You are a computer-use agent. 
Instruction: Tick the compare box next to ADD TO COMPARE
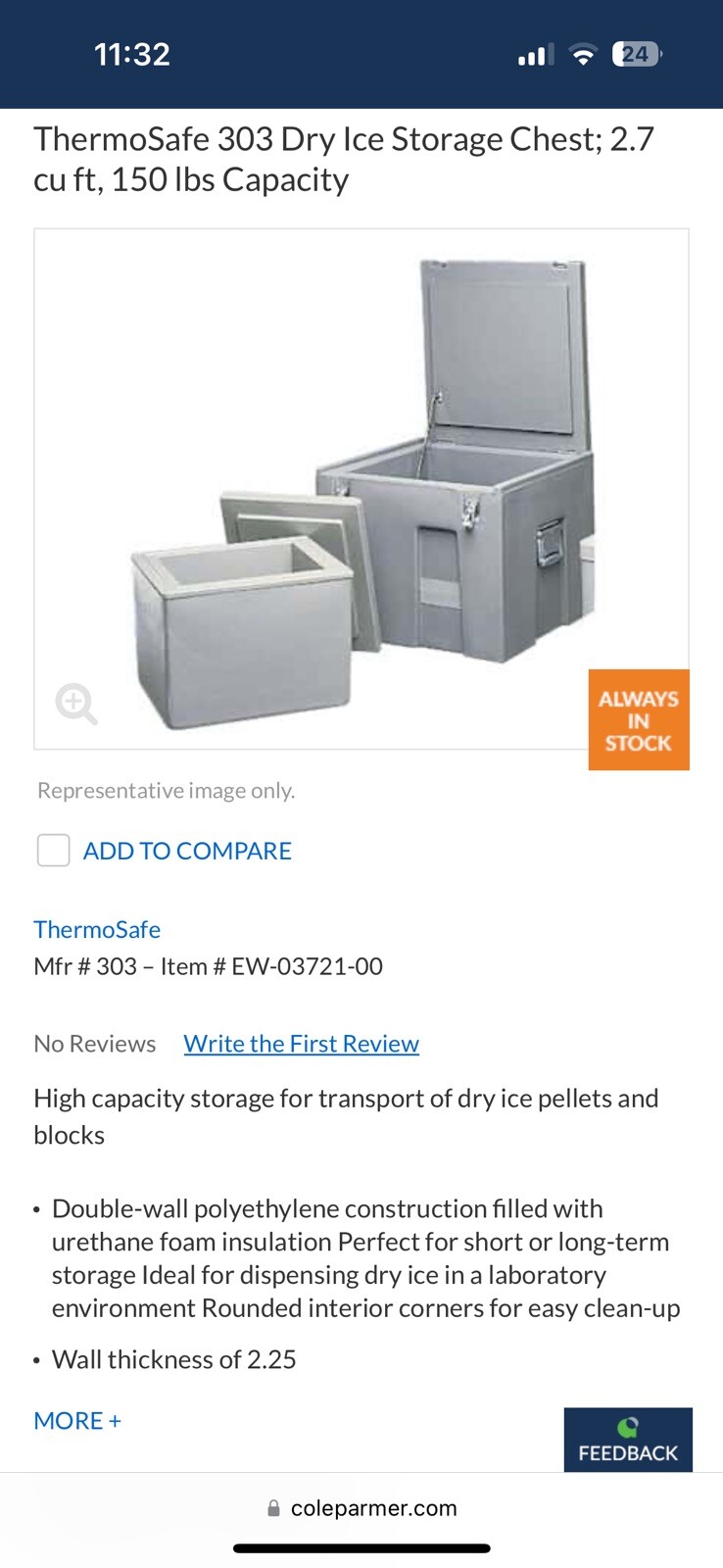pos(53,851)
